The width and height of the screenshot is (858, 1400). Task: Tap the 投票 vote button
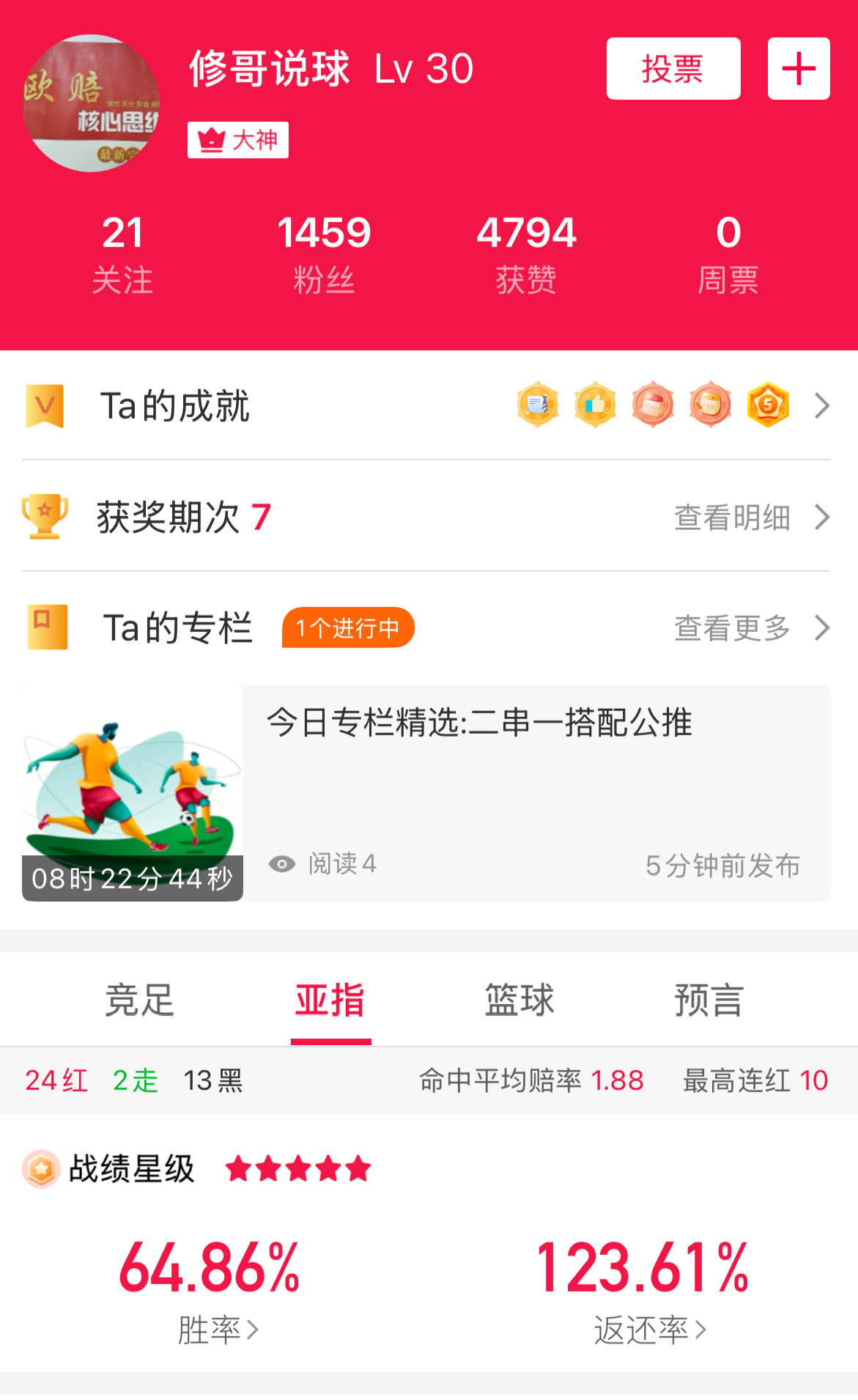point(673,69)
